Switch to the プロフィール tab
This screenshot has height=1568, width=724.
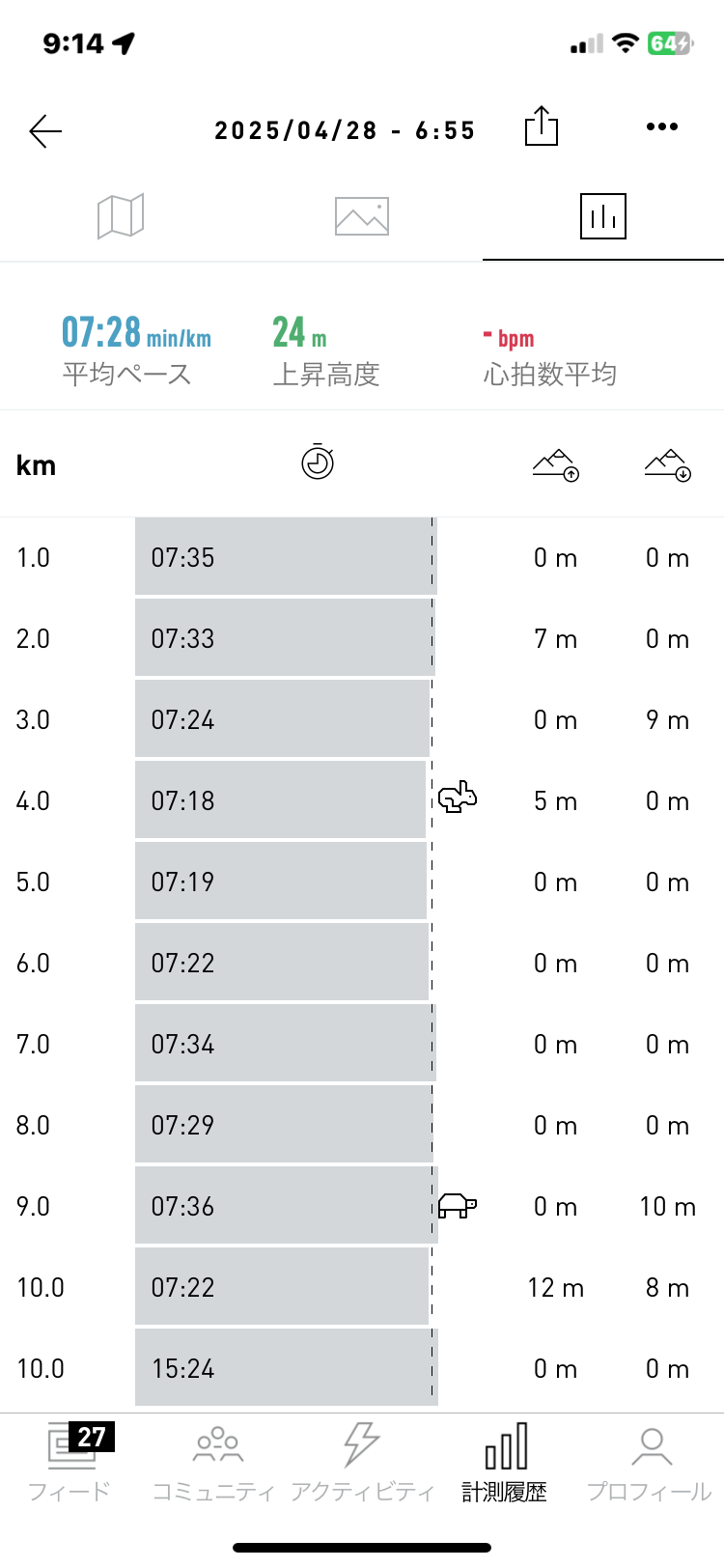coord(650,1462)
